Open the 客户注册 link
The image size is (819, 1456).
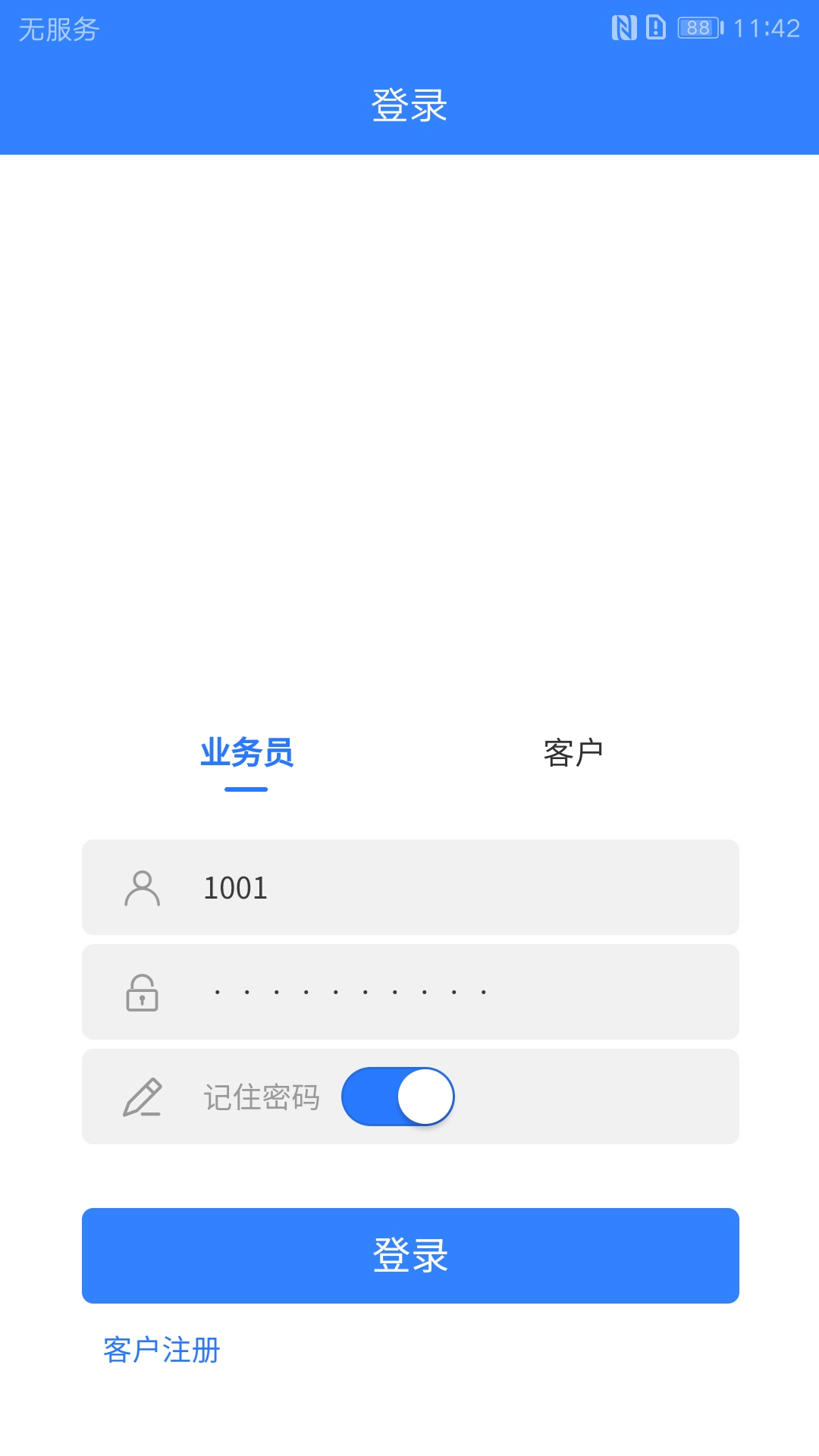click(x=162, y=1350)
